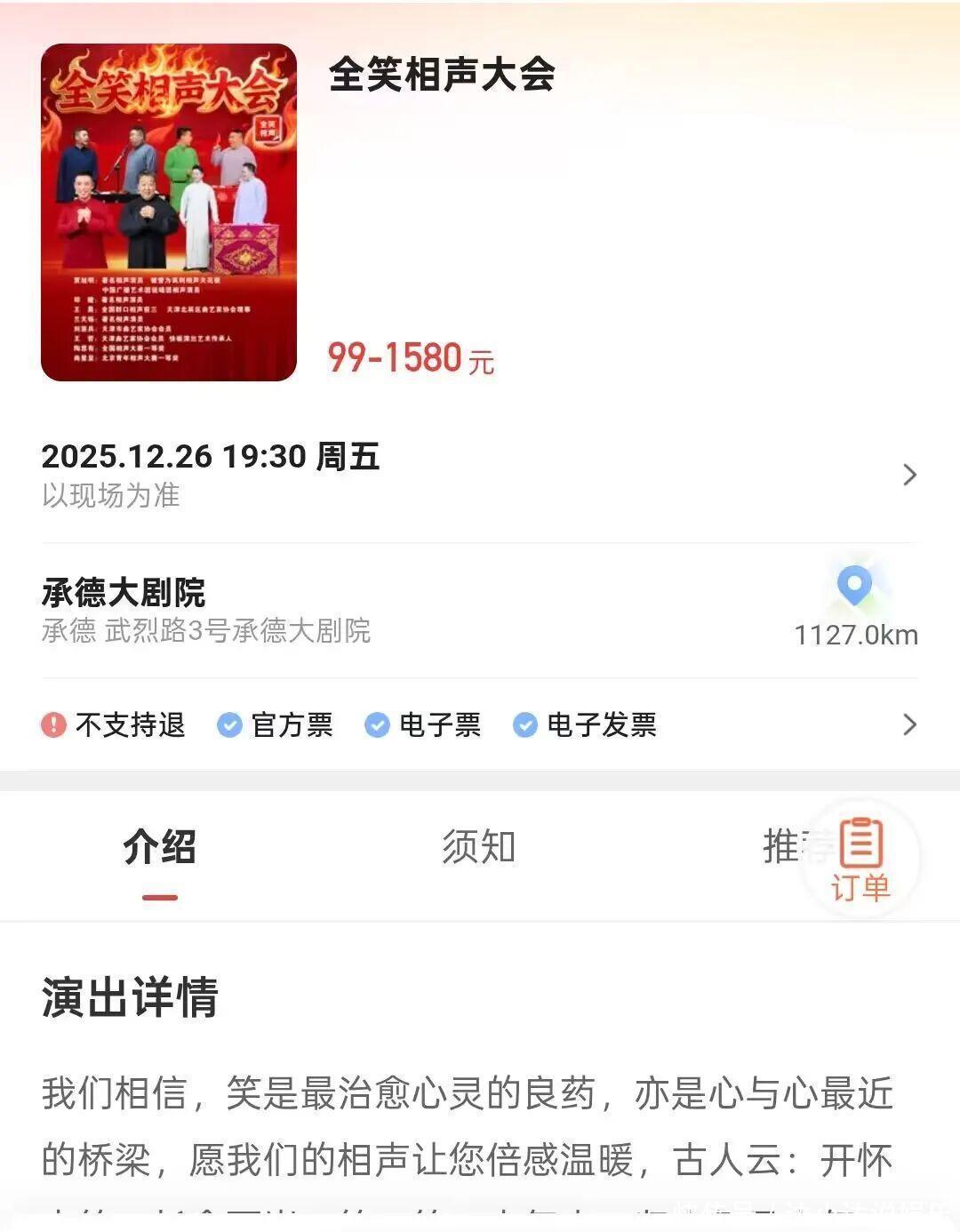Switch to the 介绍 tab
960x1232 pixels.
pyautogui.click(x=160, y=847)
